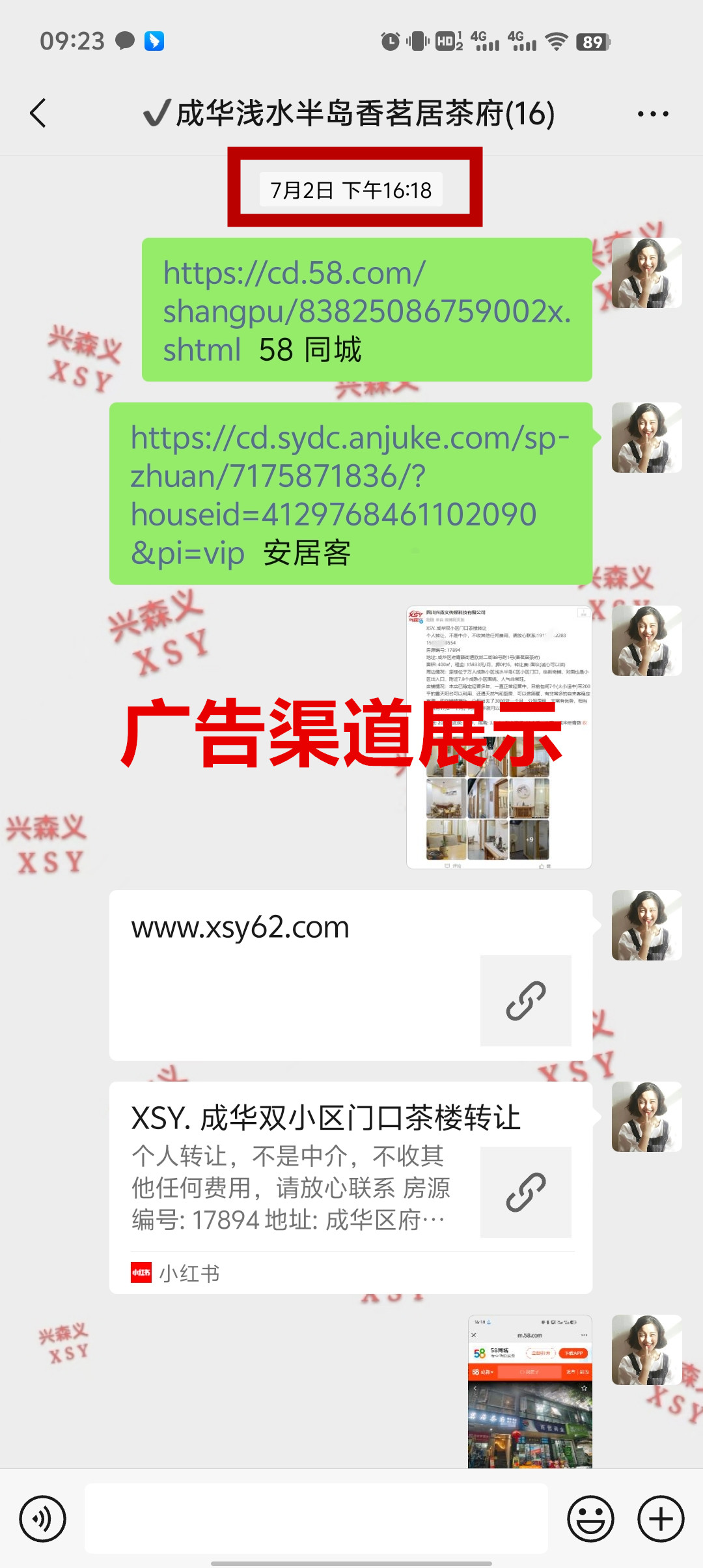Image resolution: width=703 pixels, height=1568 pixels.
Task: Open the cd.58.com shangpu link
Action: [x=366, y=292]
